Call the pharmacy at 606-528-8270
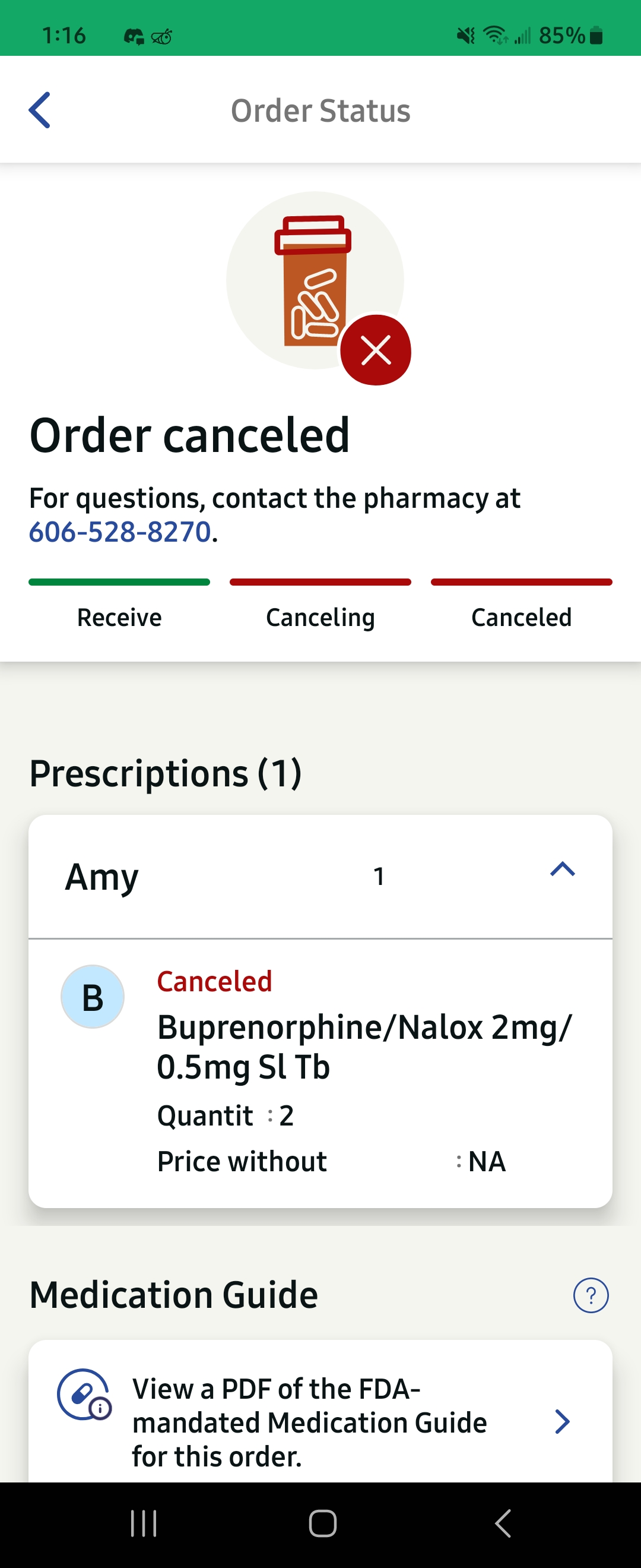Screen dimensions: 641x1568 click(x=119, y=531)
